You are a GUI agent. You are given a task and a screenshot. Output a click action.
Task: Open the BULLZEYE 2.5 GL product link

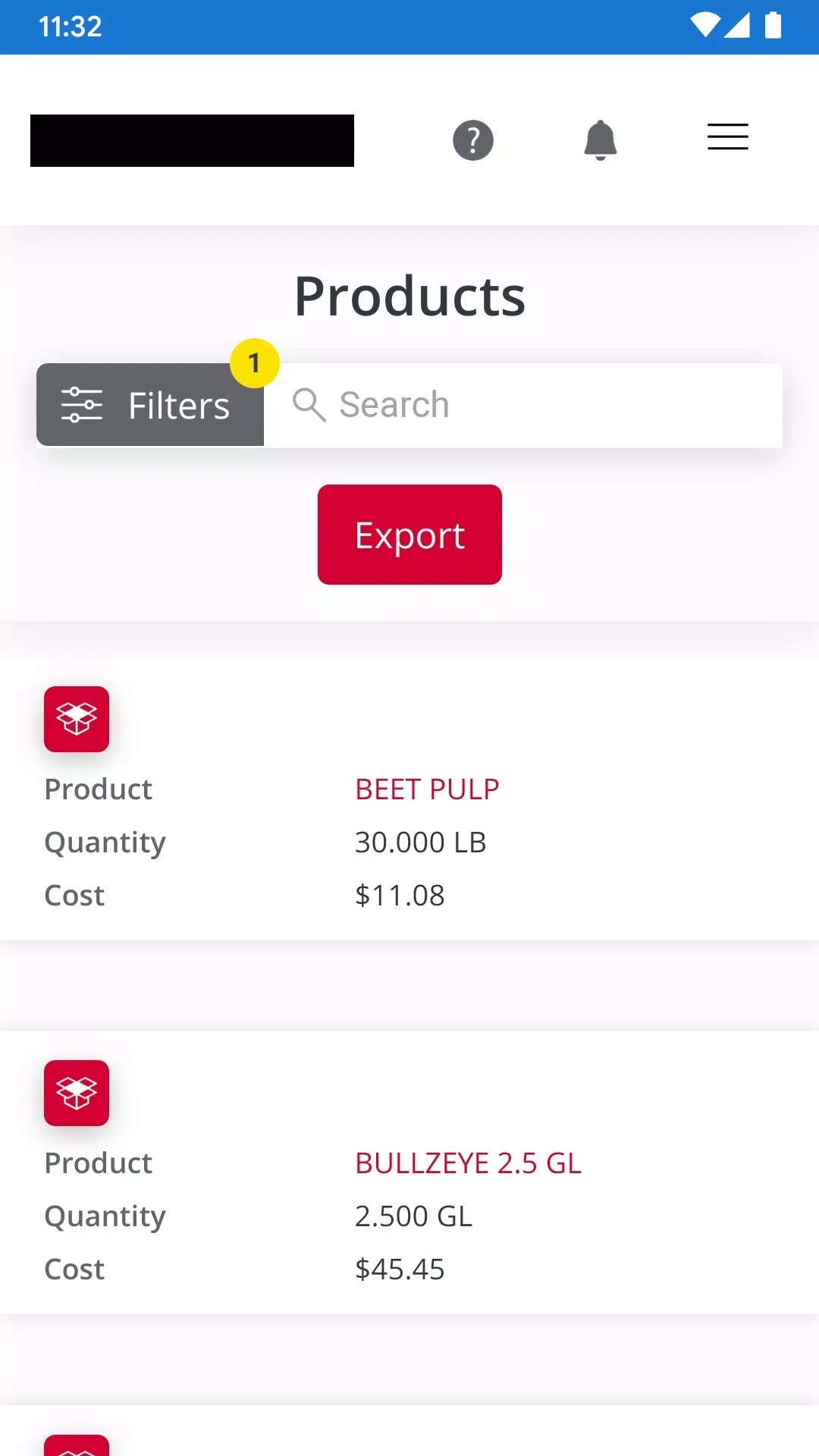pyautogui.click(x=468, y=1163)
